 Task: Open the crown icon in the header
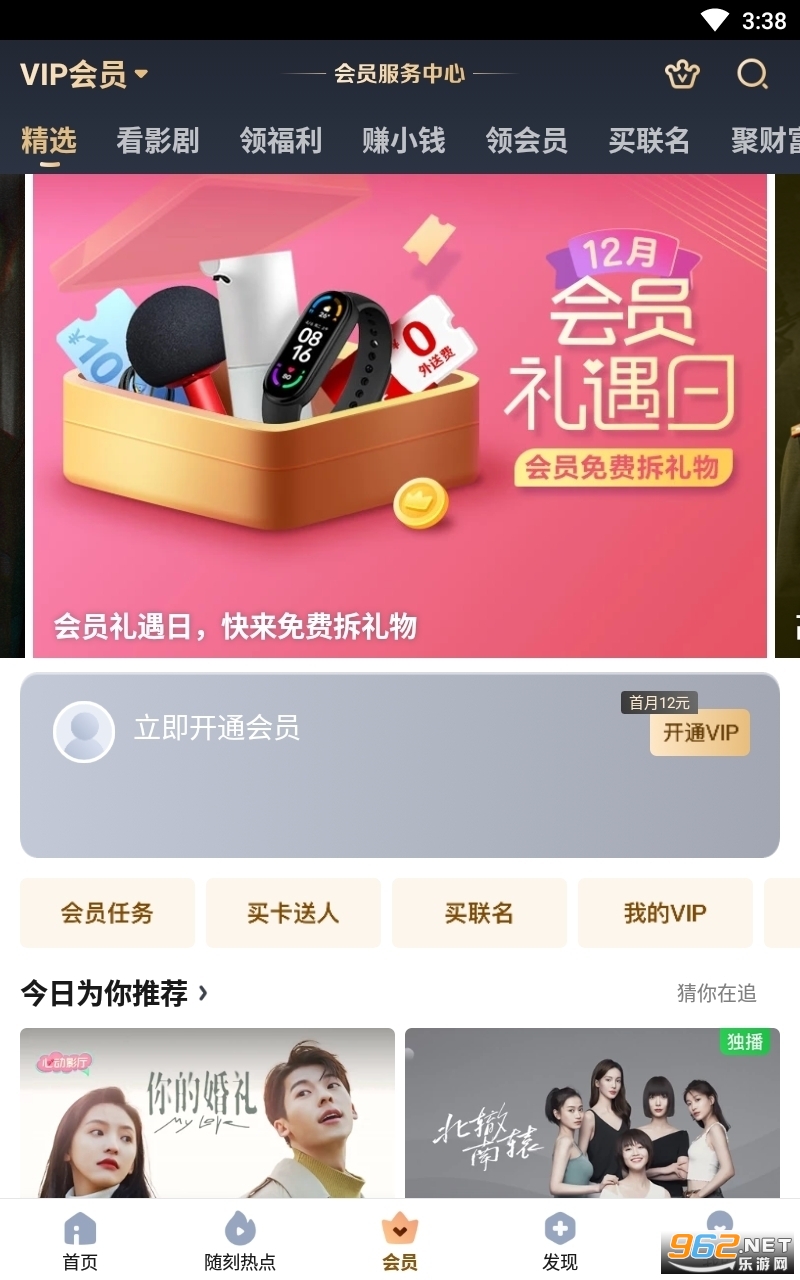[x=682, y=74]
